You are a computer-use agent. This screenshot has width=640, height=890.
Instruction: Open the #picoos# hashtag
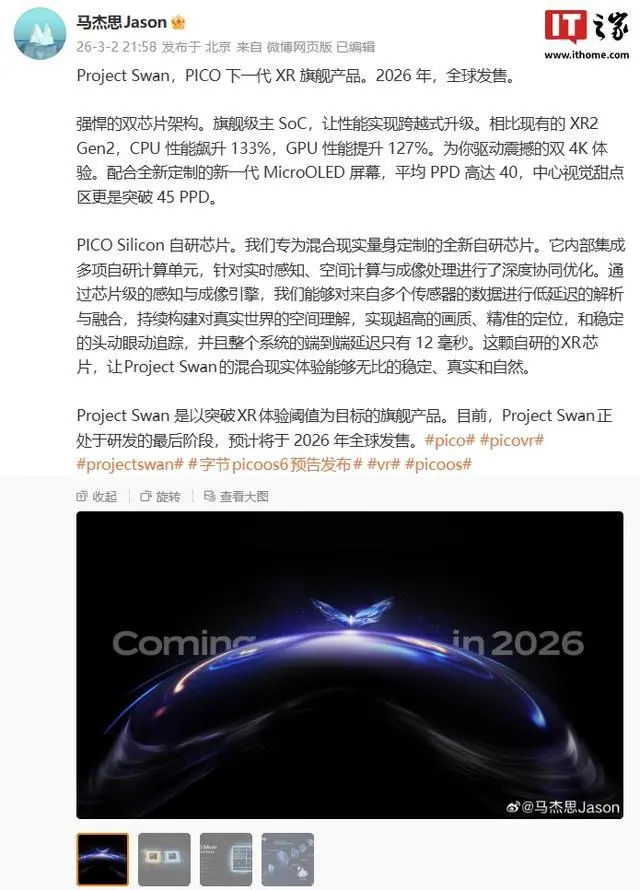[438, 465]
